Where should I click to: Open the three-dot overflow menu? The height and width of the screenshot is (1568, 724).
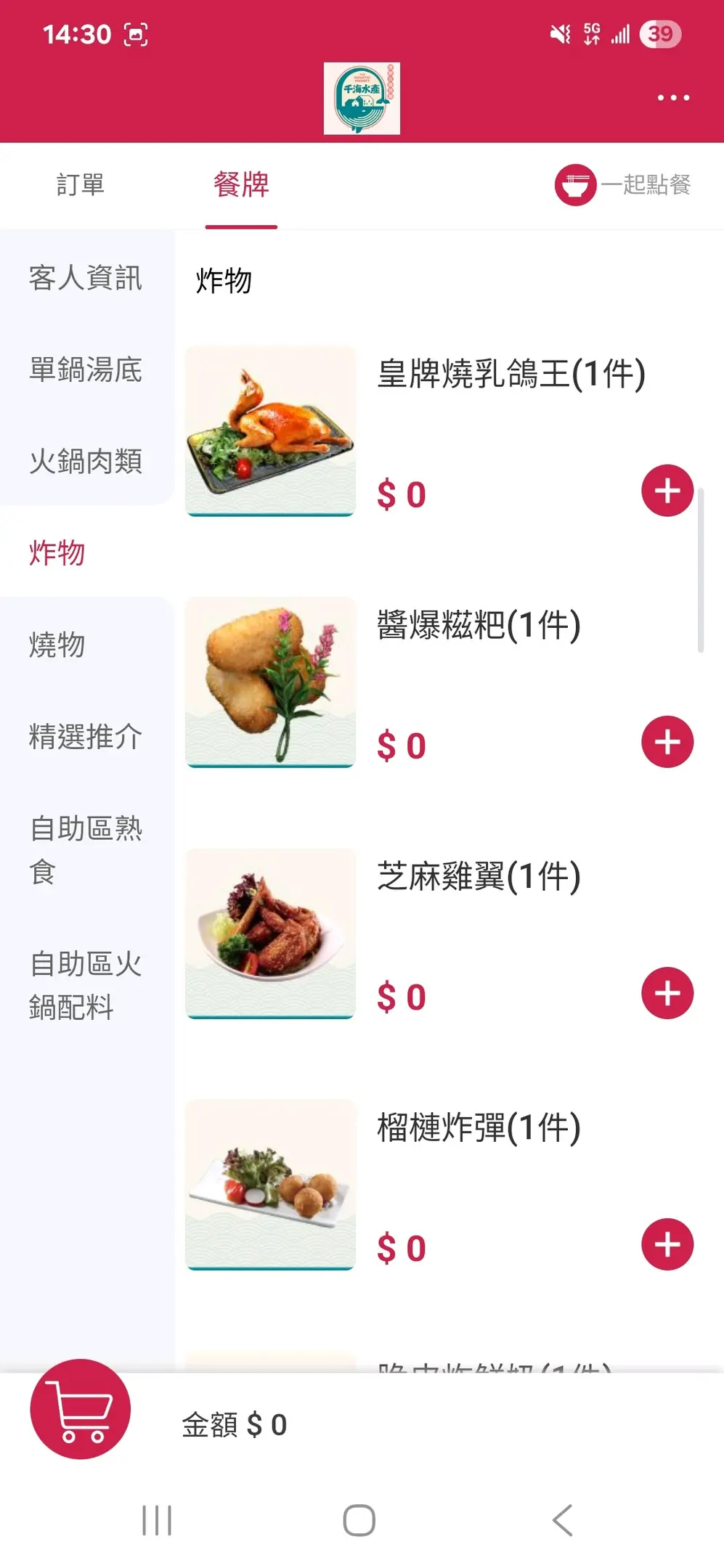(673, 97)
